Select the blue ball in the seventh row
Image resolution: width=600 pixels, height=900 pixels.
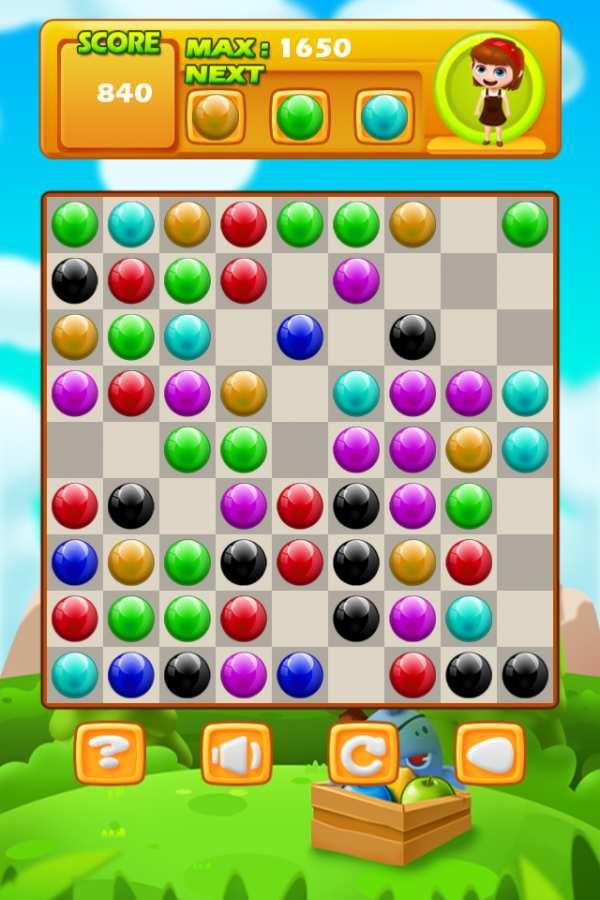click(x=75, y=561)
